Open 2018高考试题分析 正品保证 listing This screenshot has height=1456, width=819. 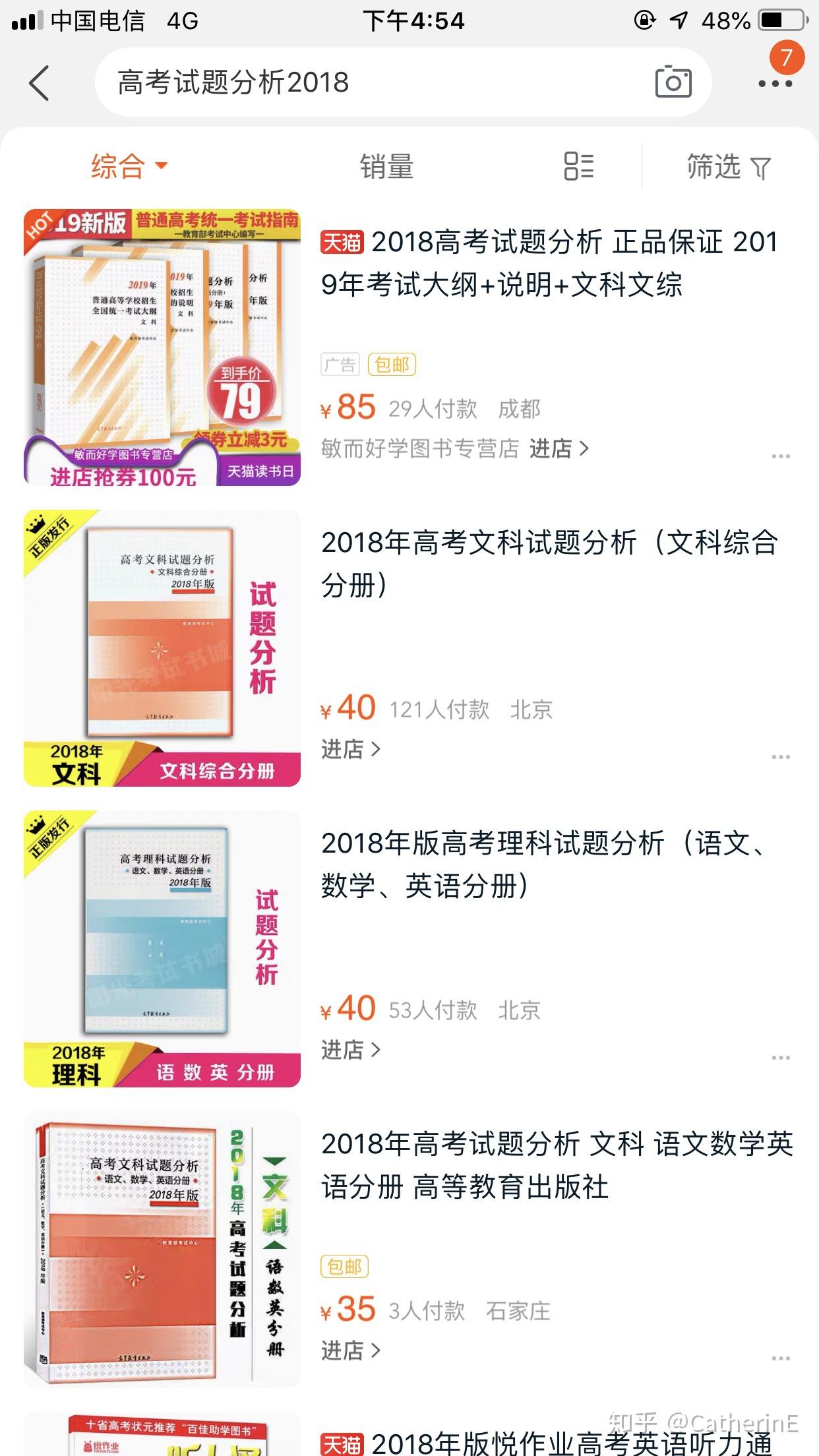tap(549, 262)
